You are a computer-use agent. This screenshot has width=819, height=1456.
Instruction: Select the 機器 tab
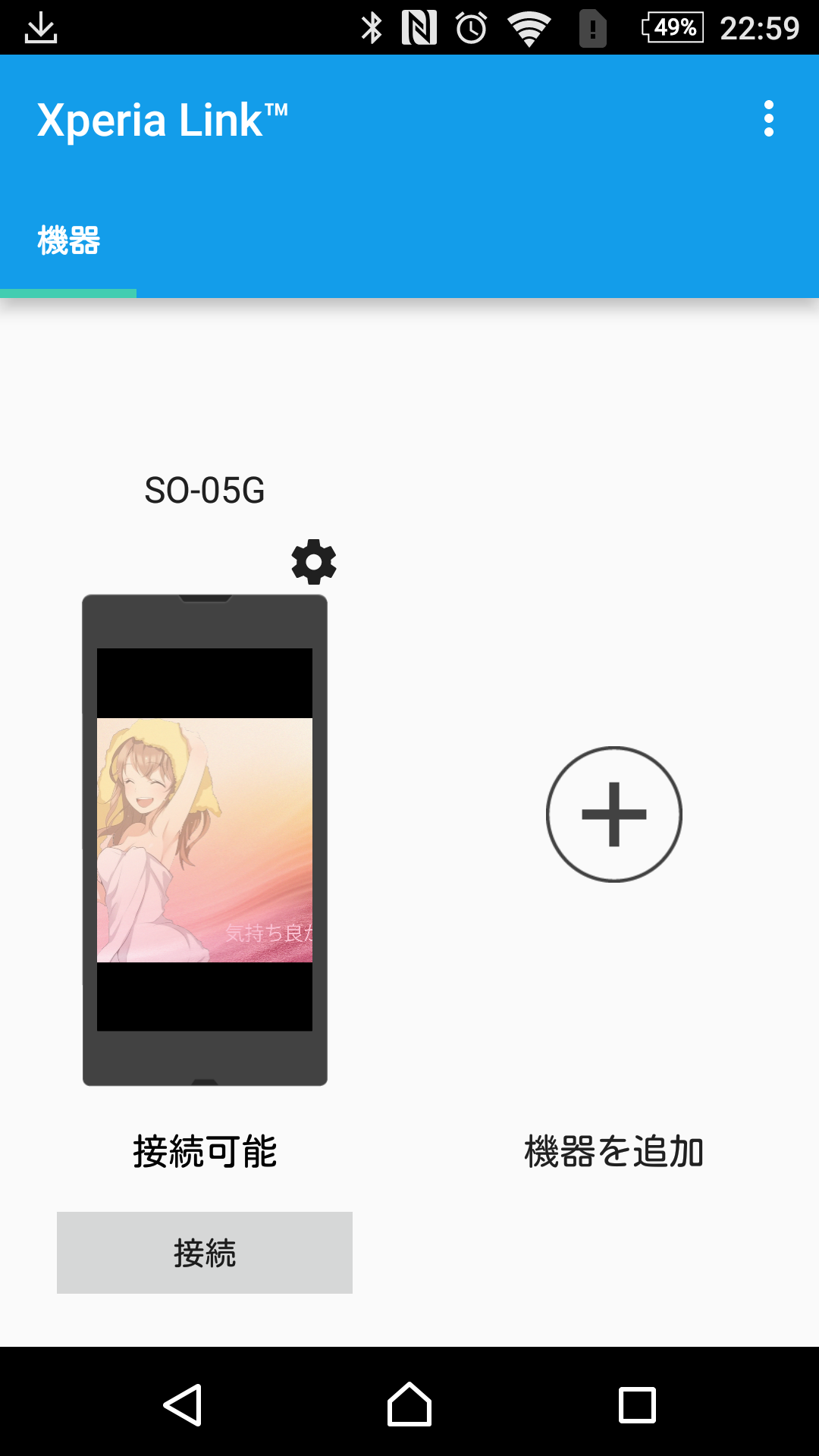coord(68,241)
